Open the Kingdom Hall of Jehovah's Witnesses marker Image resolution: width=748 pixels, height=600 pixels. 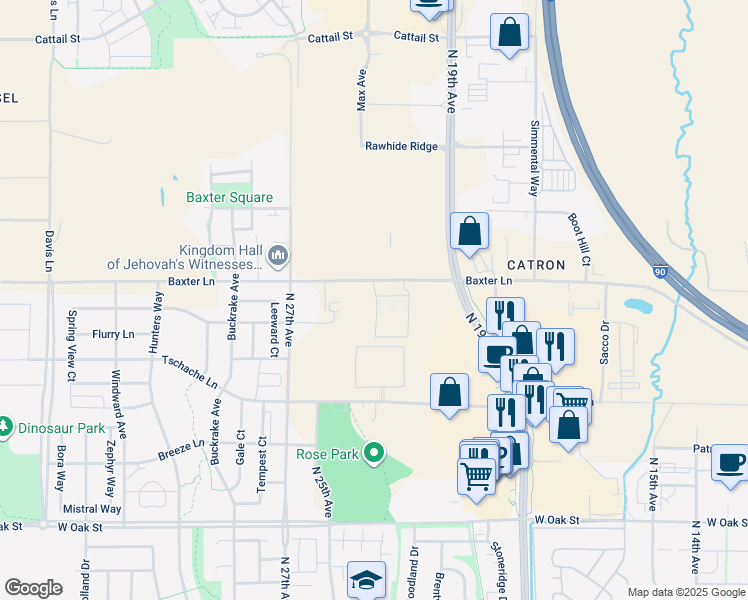277,257
